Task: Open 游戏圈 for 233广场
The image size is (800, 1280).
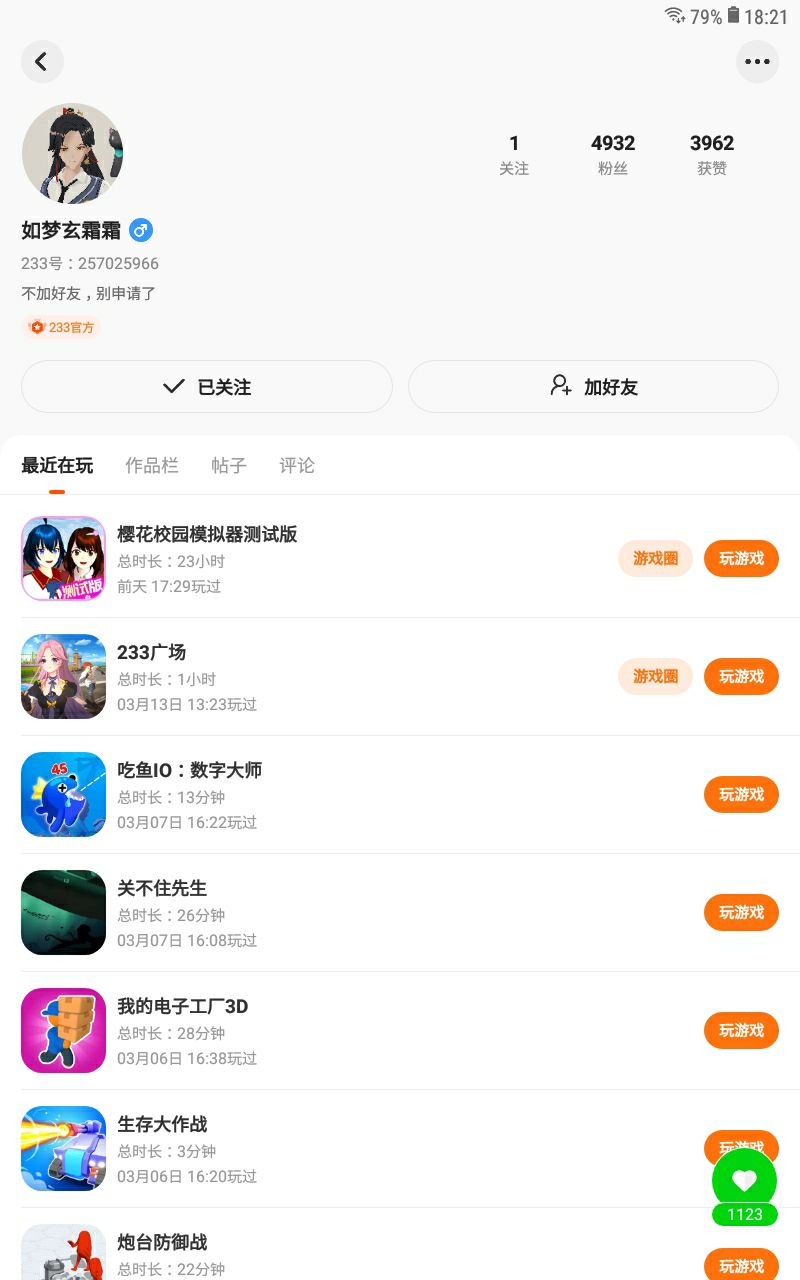Action: pos(655,676)
